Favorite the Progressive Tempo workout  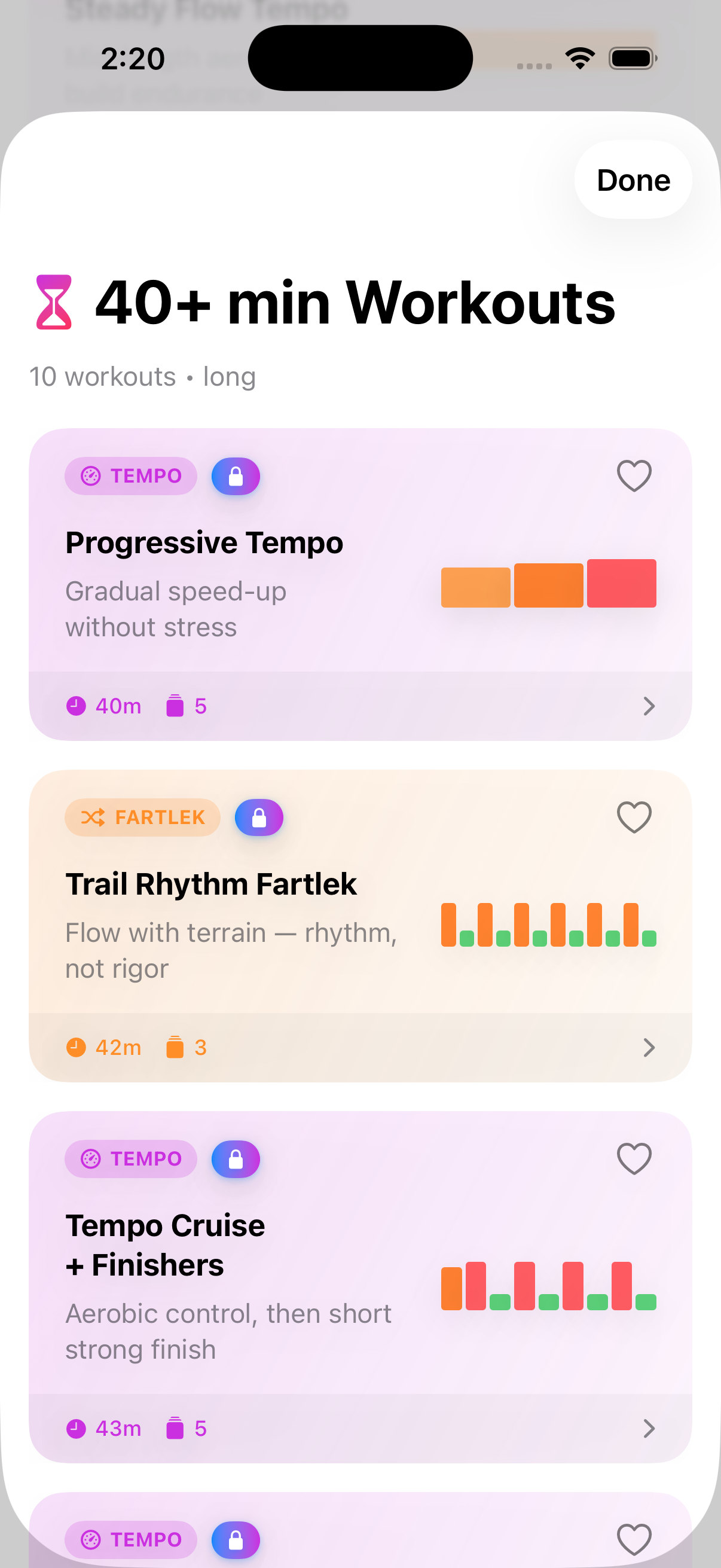(633, 475)
